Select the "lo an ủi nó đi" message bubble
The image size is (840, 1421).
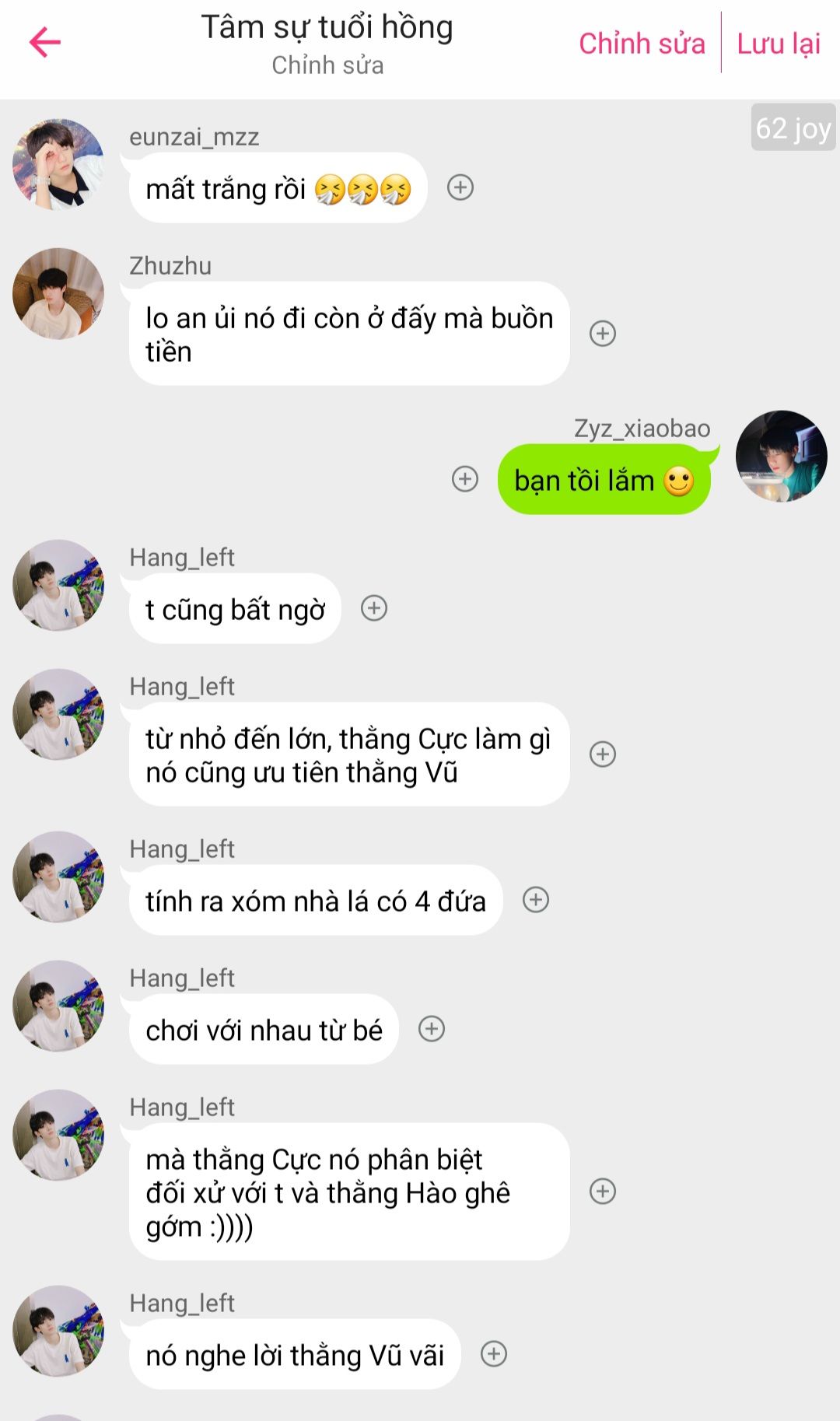click(x=349, y=334)
